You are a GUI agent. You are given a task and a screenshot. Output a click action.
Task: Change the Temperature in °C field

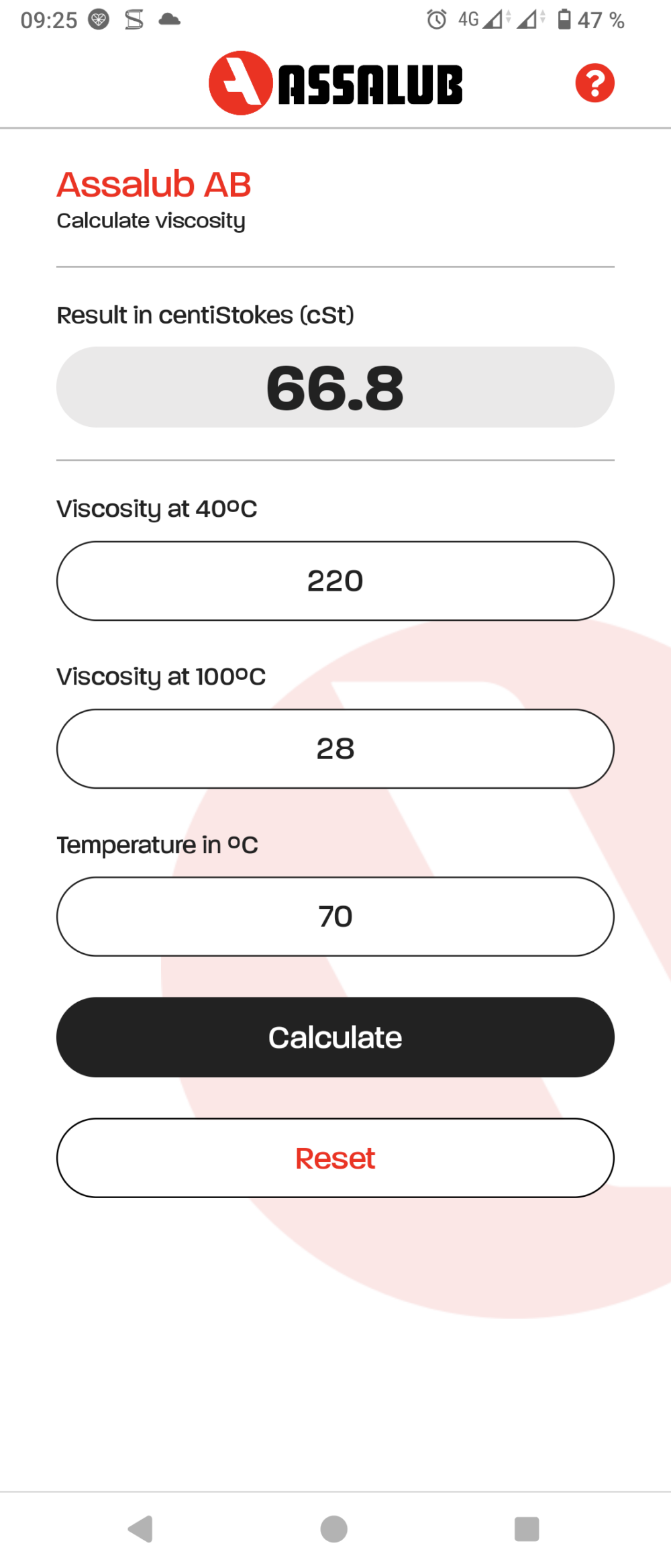pos(335,916)
